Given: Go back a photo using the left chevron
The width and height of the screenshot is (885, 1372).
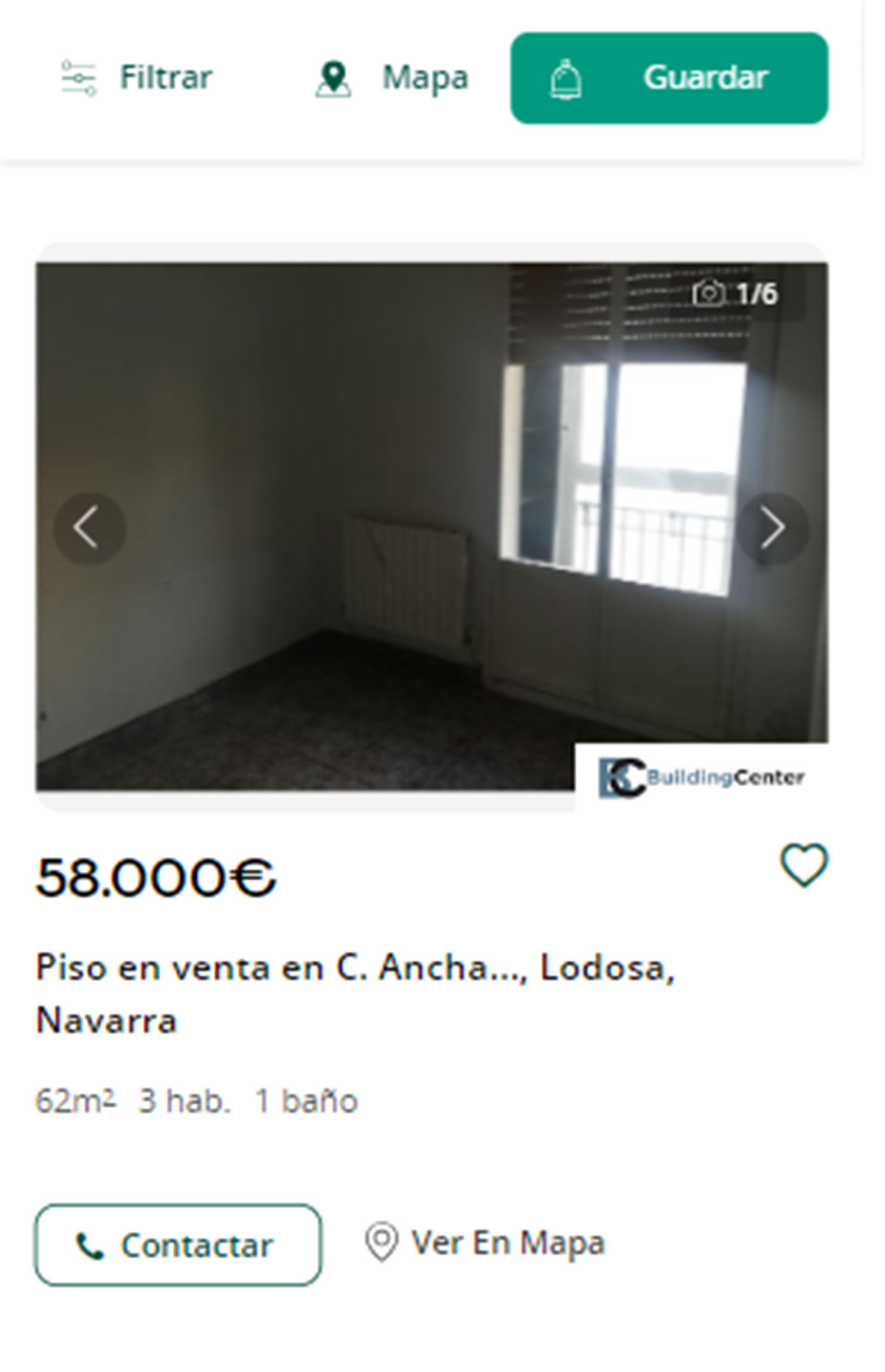Looking at the screenshot, I should (x=91, y=527).
